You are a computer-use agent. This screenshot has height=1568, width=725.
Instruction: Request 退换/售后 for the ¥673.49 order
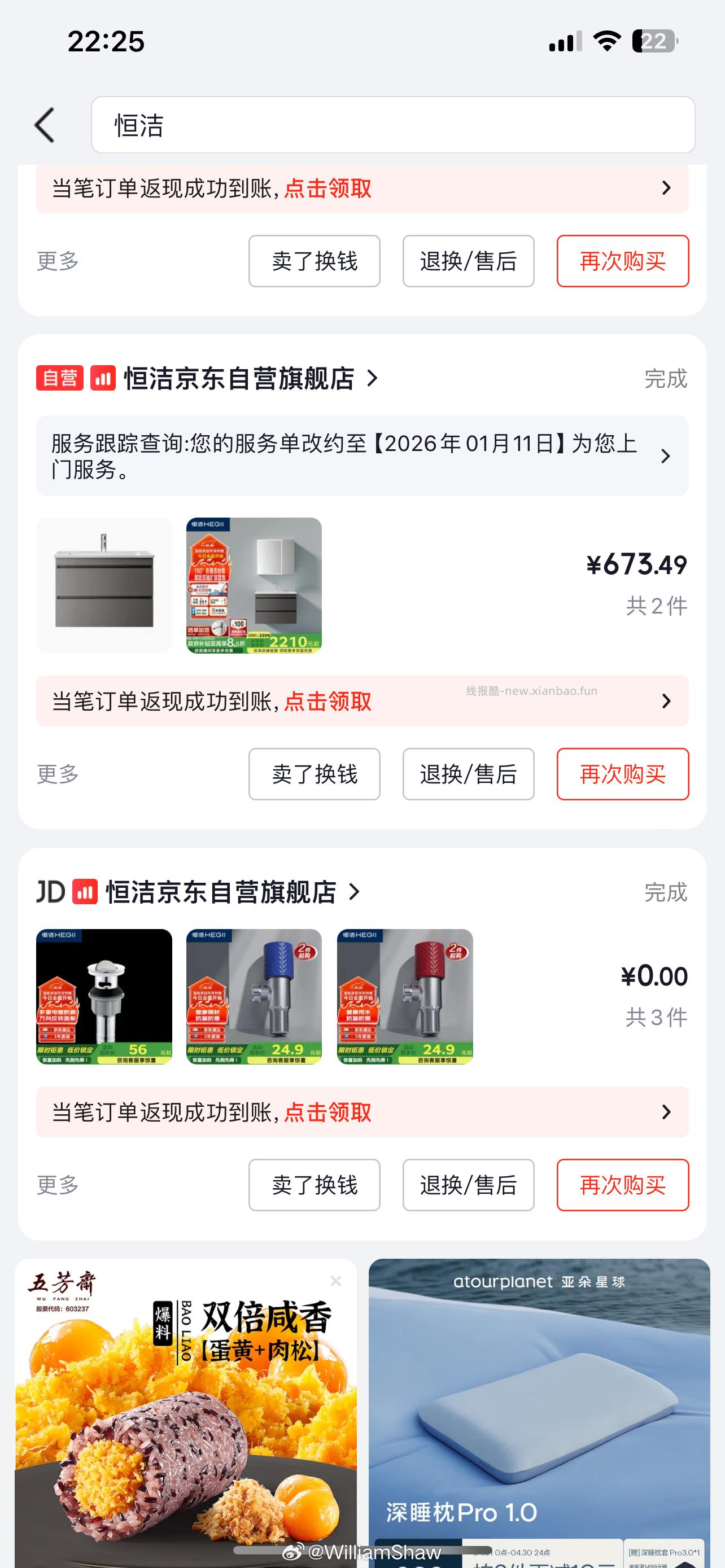point(468,774)
